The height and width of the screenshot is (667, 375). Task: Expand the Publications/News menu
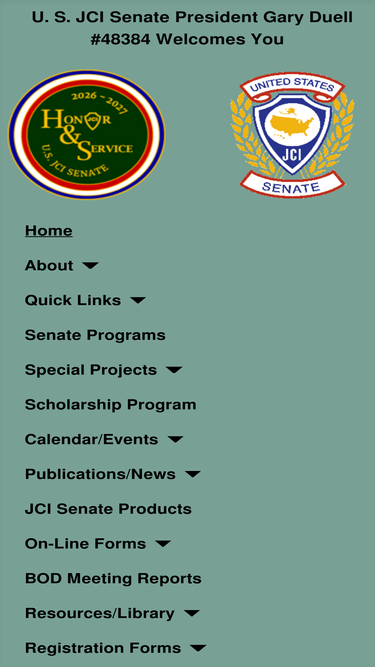point(113,474)
